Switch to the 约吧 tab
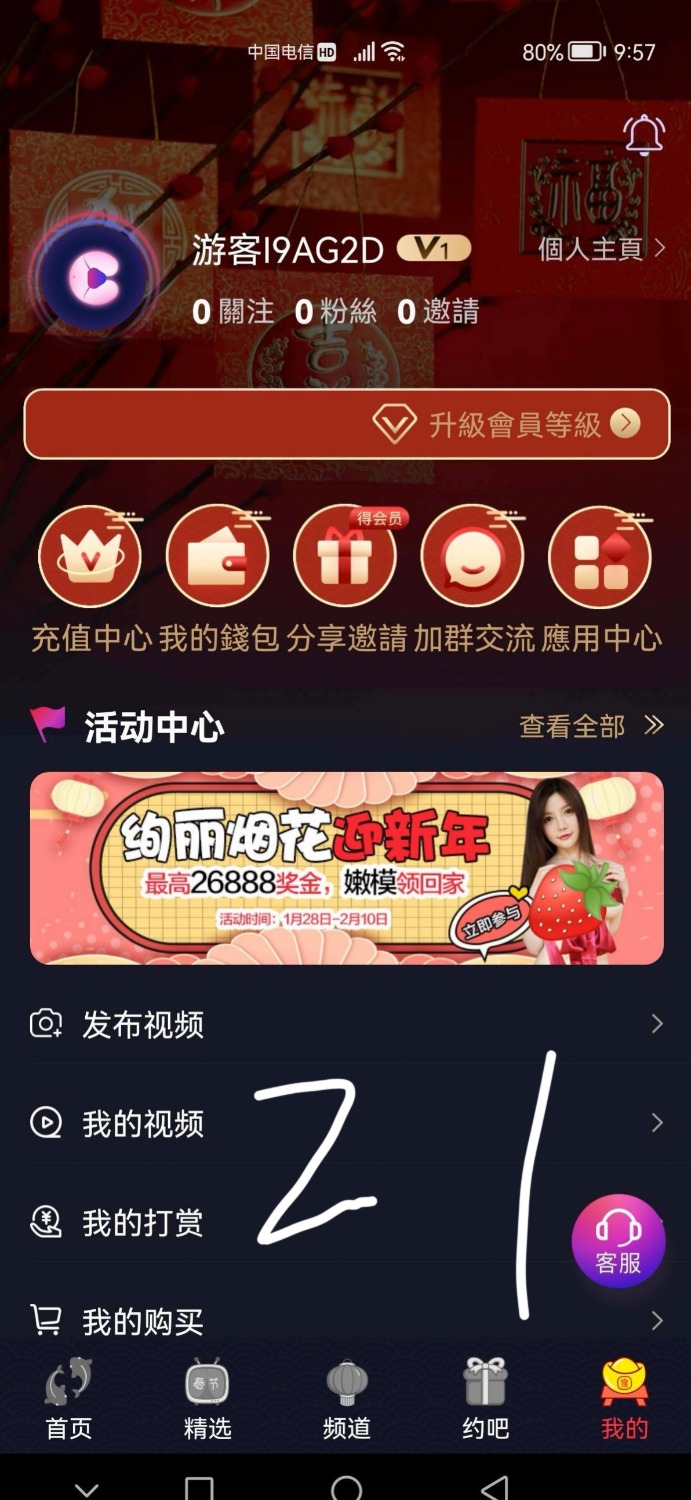Screen dimensions: 691x1500 coord(485,1400)
